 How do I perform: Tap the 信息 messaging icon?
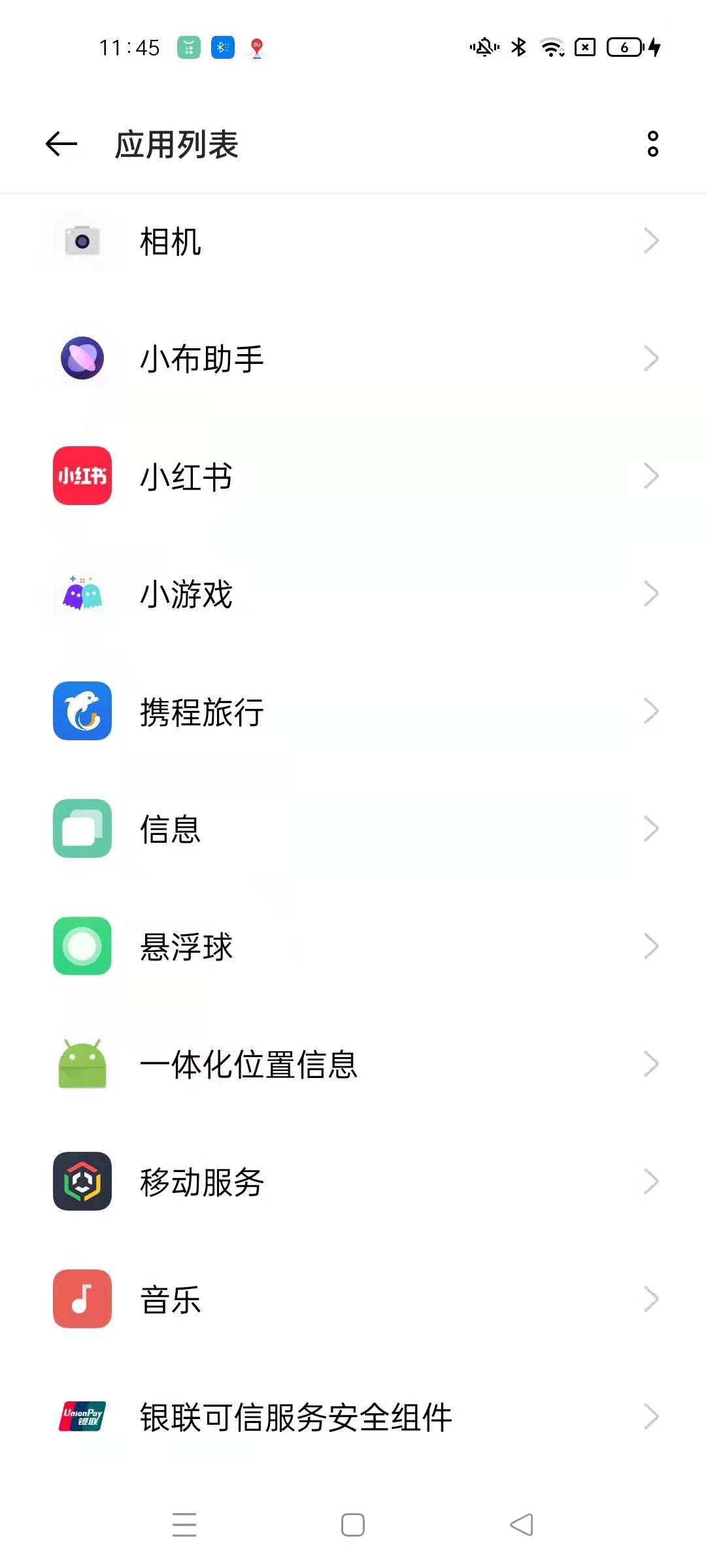(x=81, y=829)
